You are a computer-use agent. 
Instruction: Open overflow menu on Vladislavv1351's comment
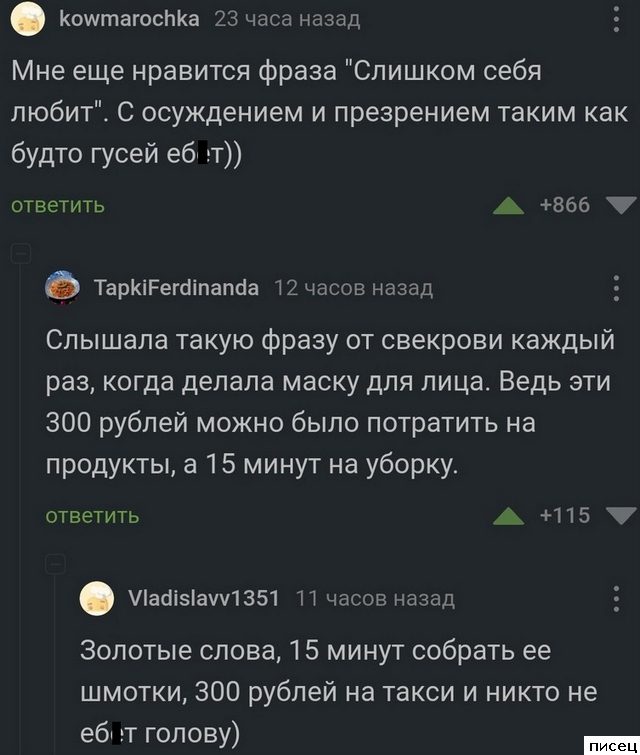click(x=616, y=598)
